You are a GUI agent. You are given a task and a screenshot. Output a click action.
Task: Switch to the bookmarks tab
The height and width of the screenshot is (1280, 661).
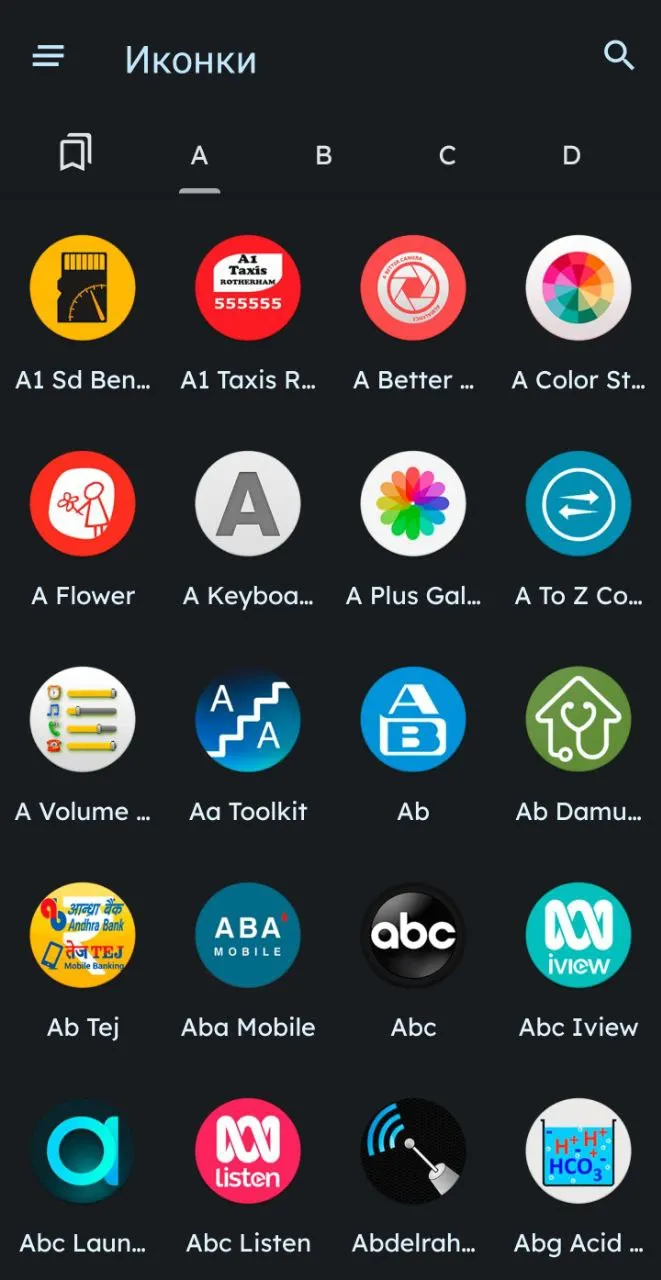(x=75, y=155)
